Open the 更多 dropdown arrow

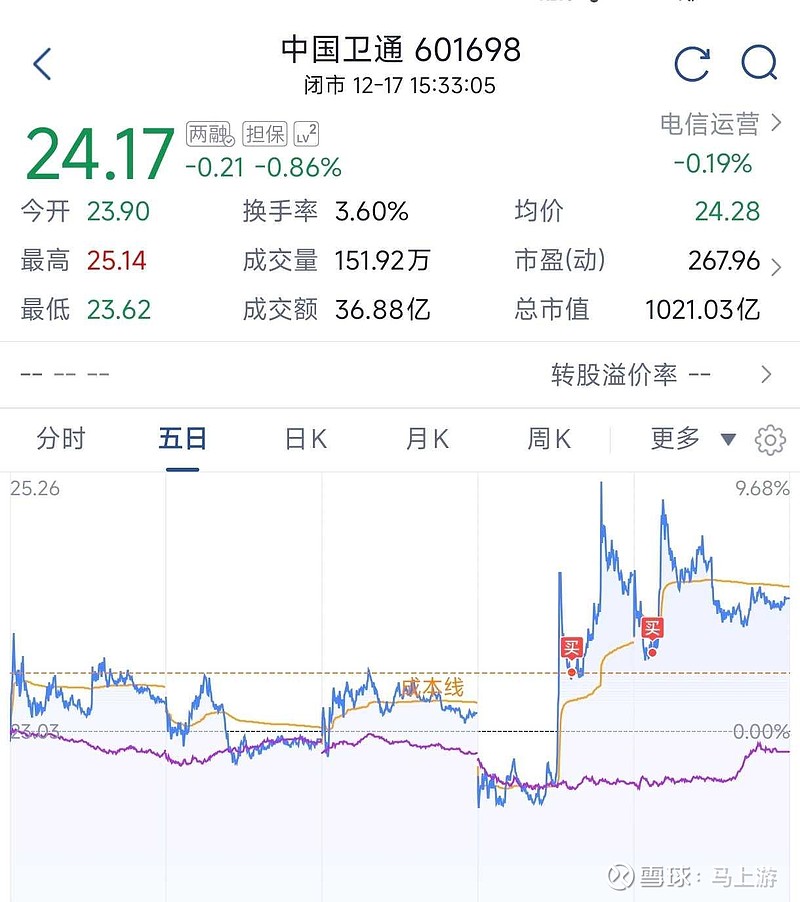click(x=728, y=438)
